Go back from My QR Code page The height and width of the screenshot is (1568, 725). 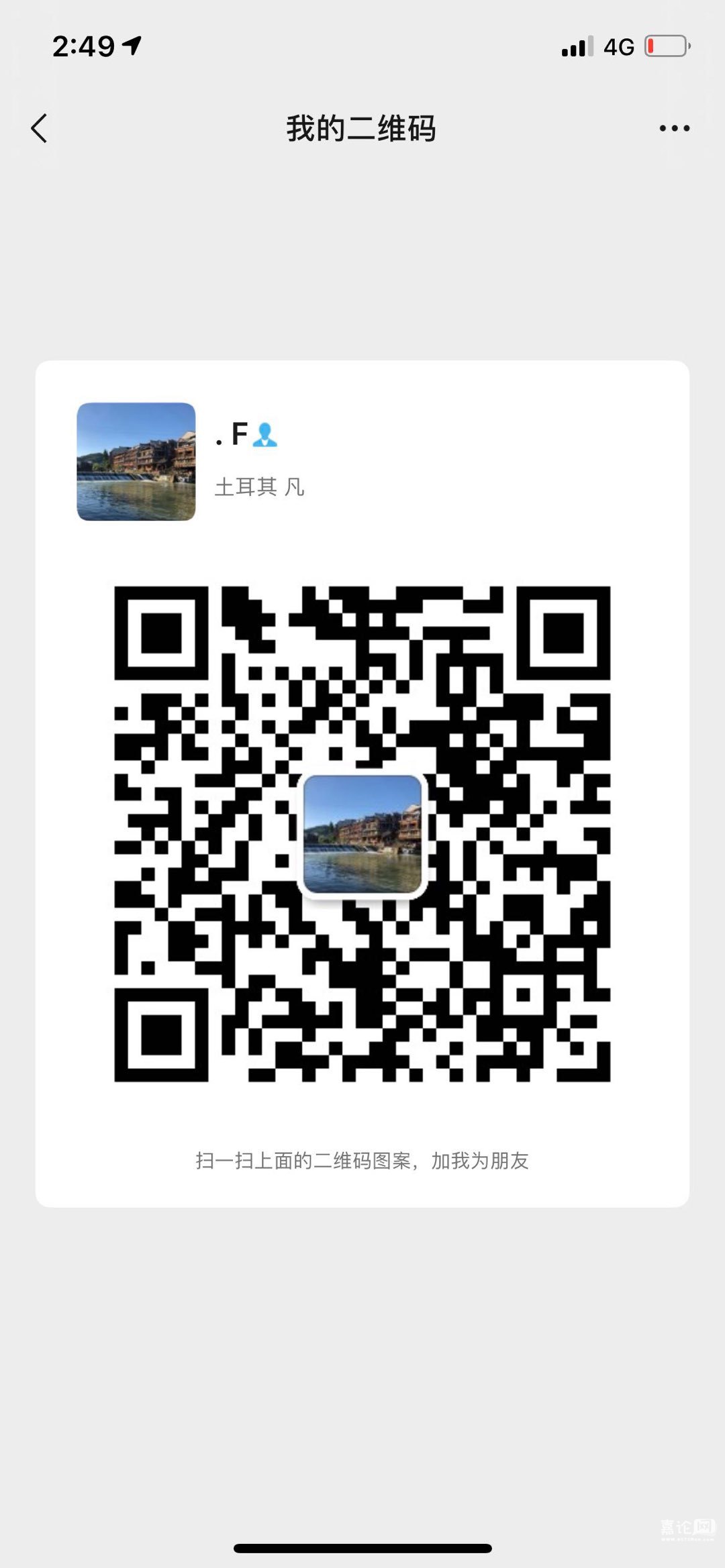(x=40, y=128)
